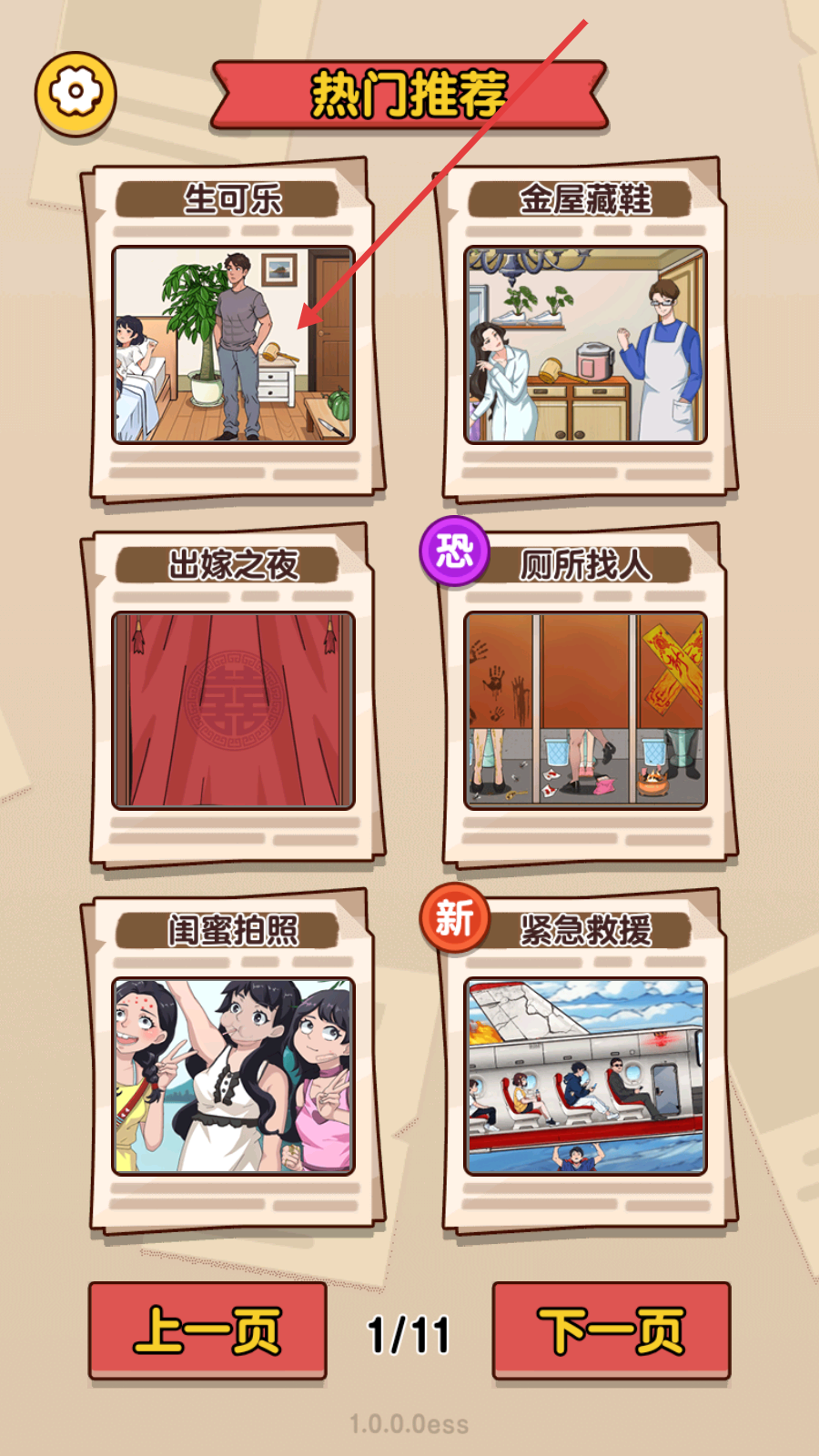Go to previous page with 上一页

click(x=207, y=1330)
